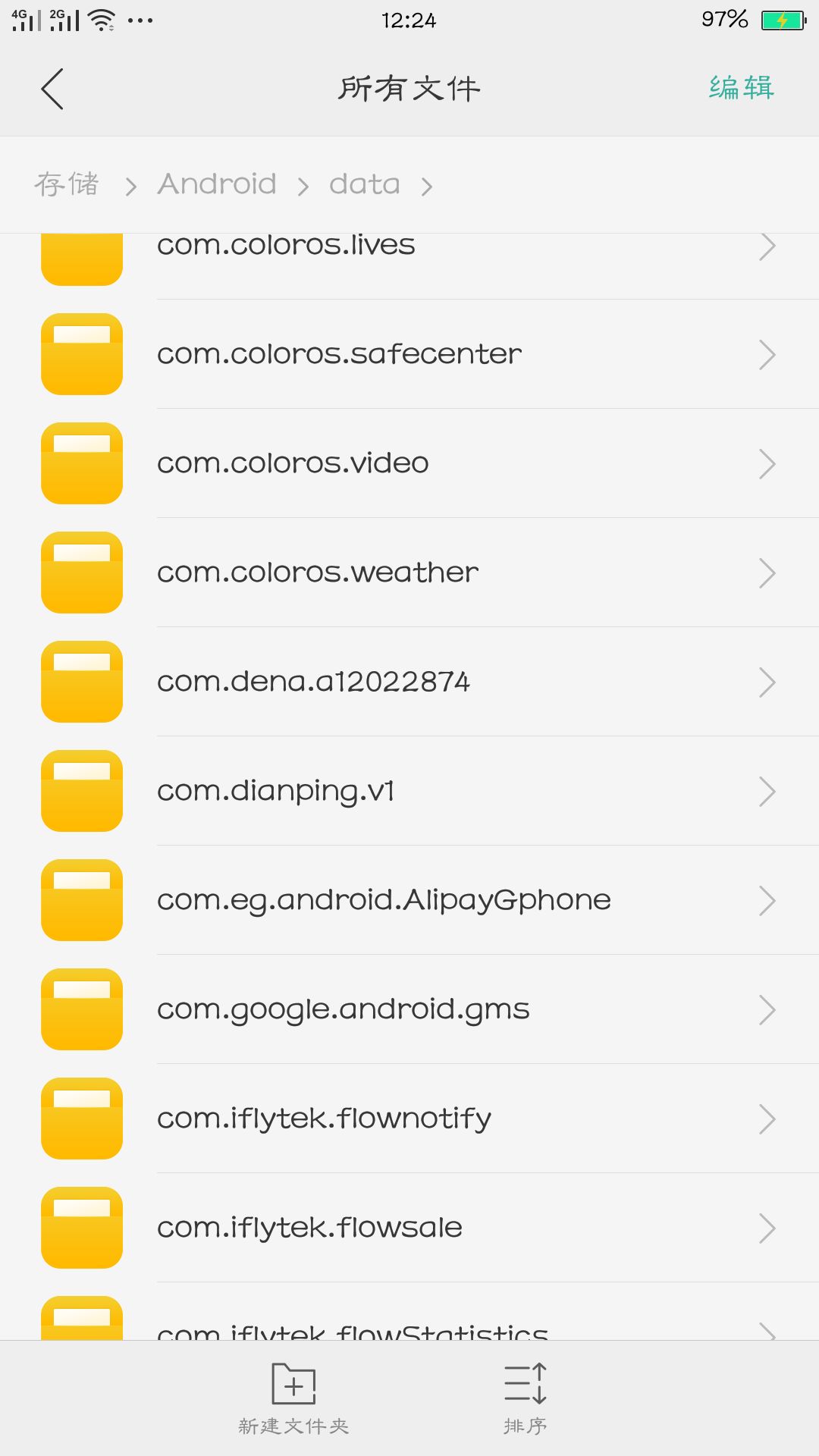Screen dimensions: 819x1456
Task: Open the com.eg.android.AlipayGphone folder
Action: pos(409,900)
